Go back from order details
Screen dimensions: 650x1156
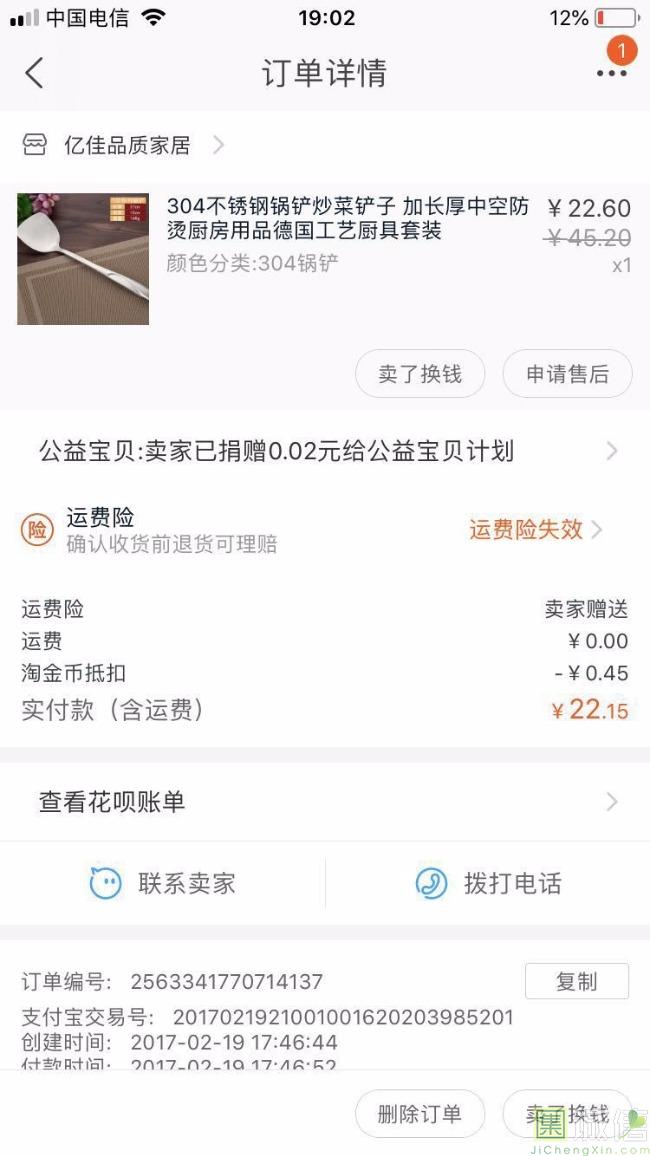point(35,73)
